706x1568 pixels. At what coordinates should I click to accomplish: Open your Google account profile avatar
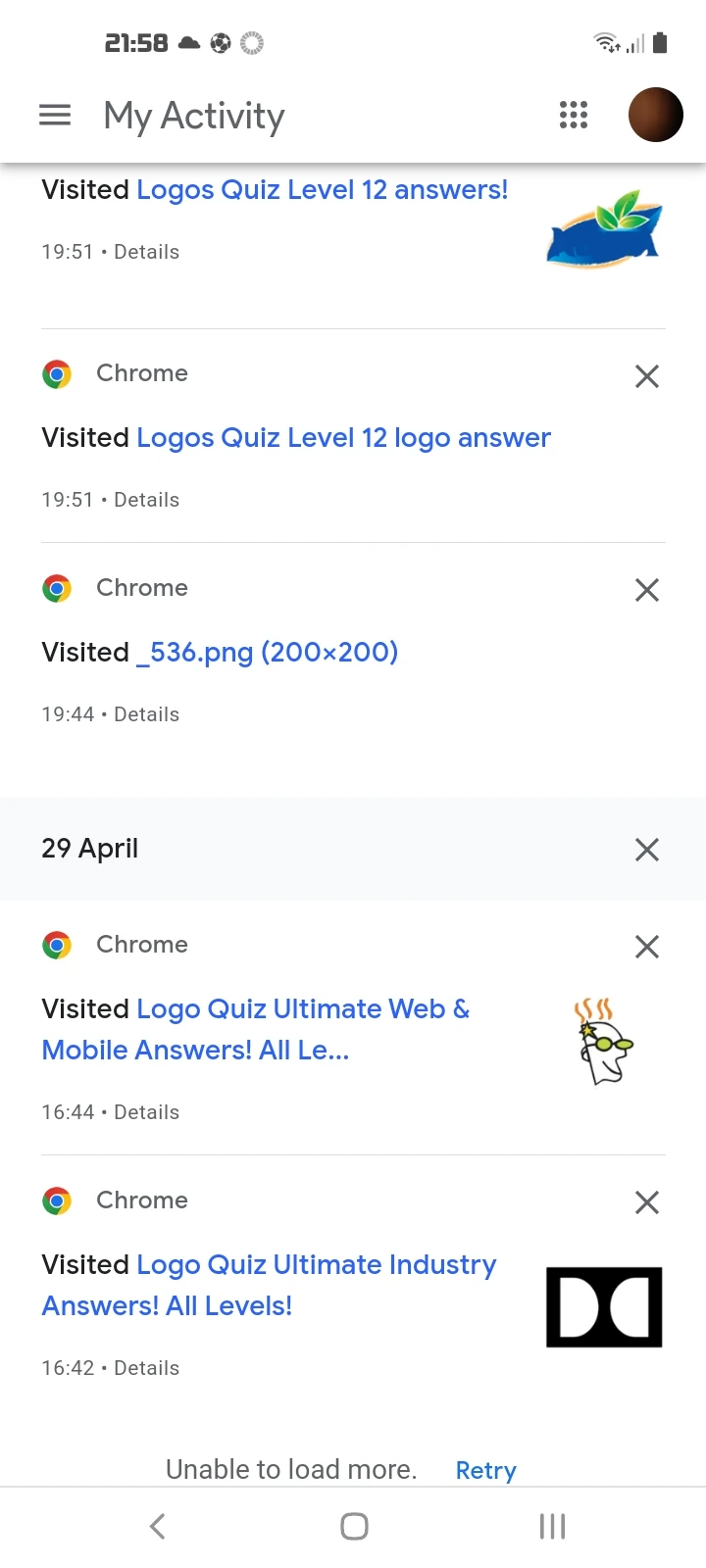tap(654, 115)
